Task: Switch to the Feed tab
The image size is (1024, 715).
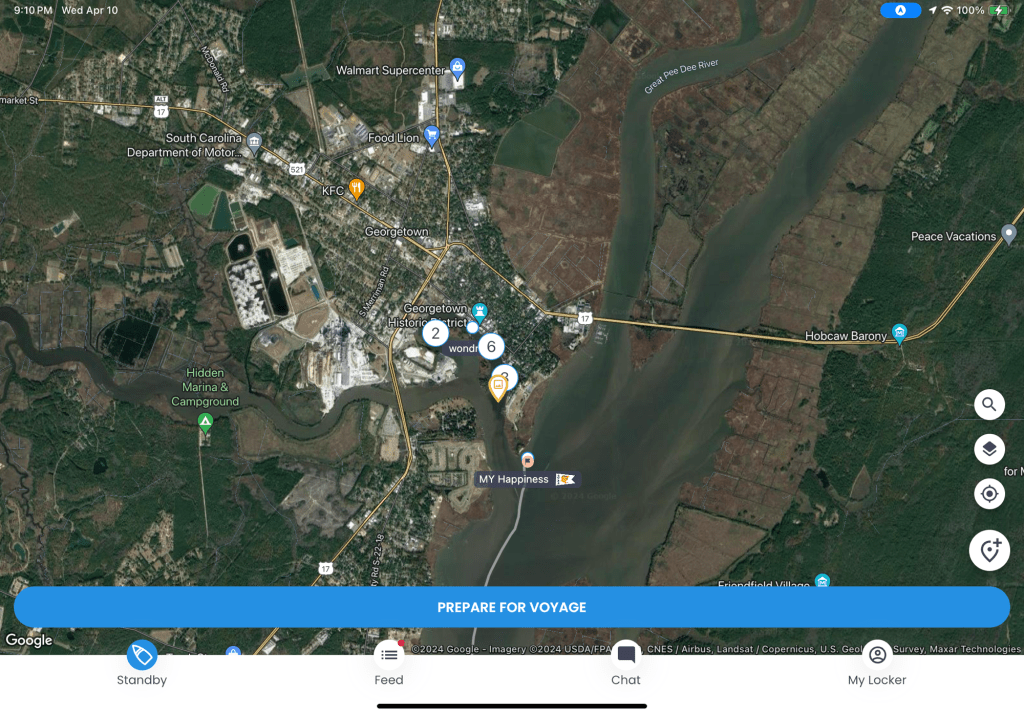Action: pyautogui.click(x=389, y=664)
